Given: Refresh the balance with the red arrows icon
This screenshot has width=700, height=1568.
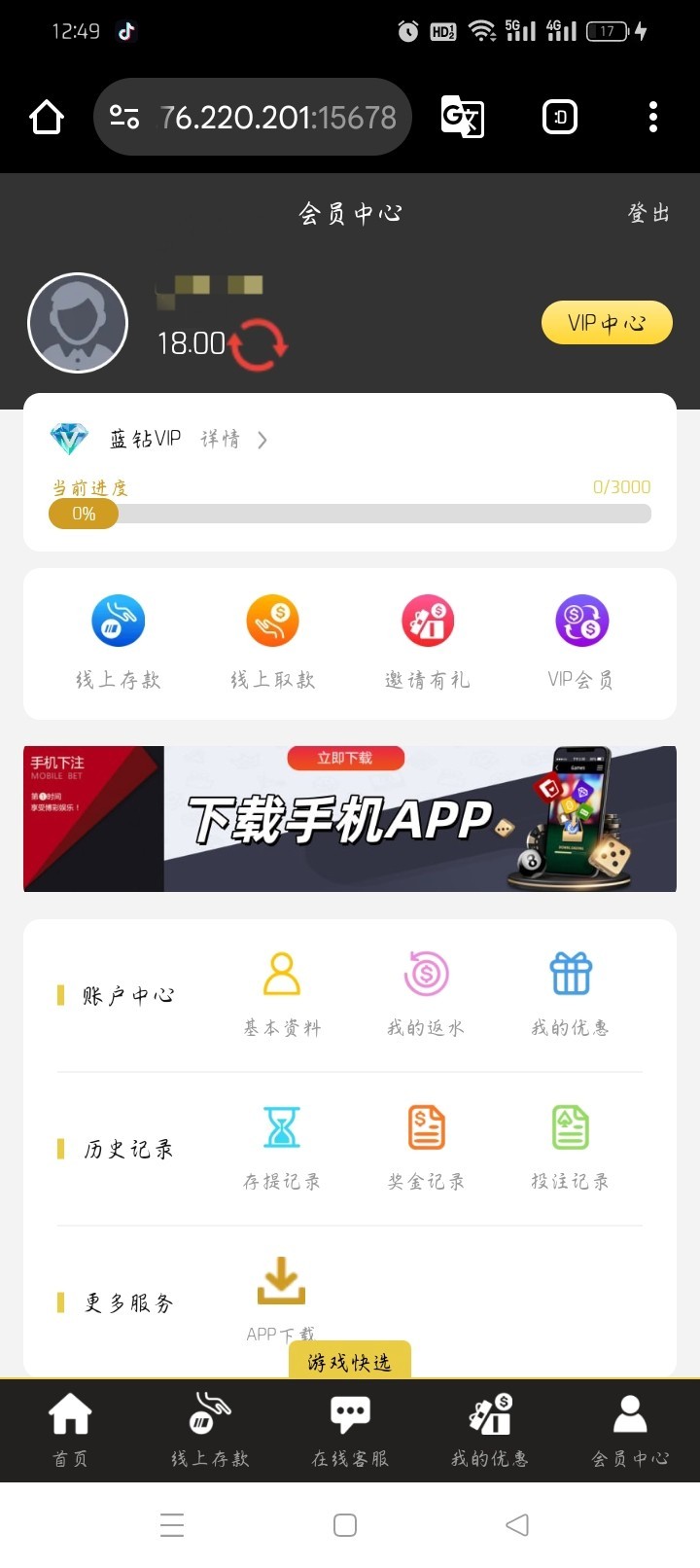Looking at the screenshot, I should [x=258, y=344].
